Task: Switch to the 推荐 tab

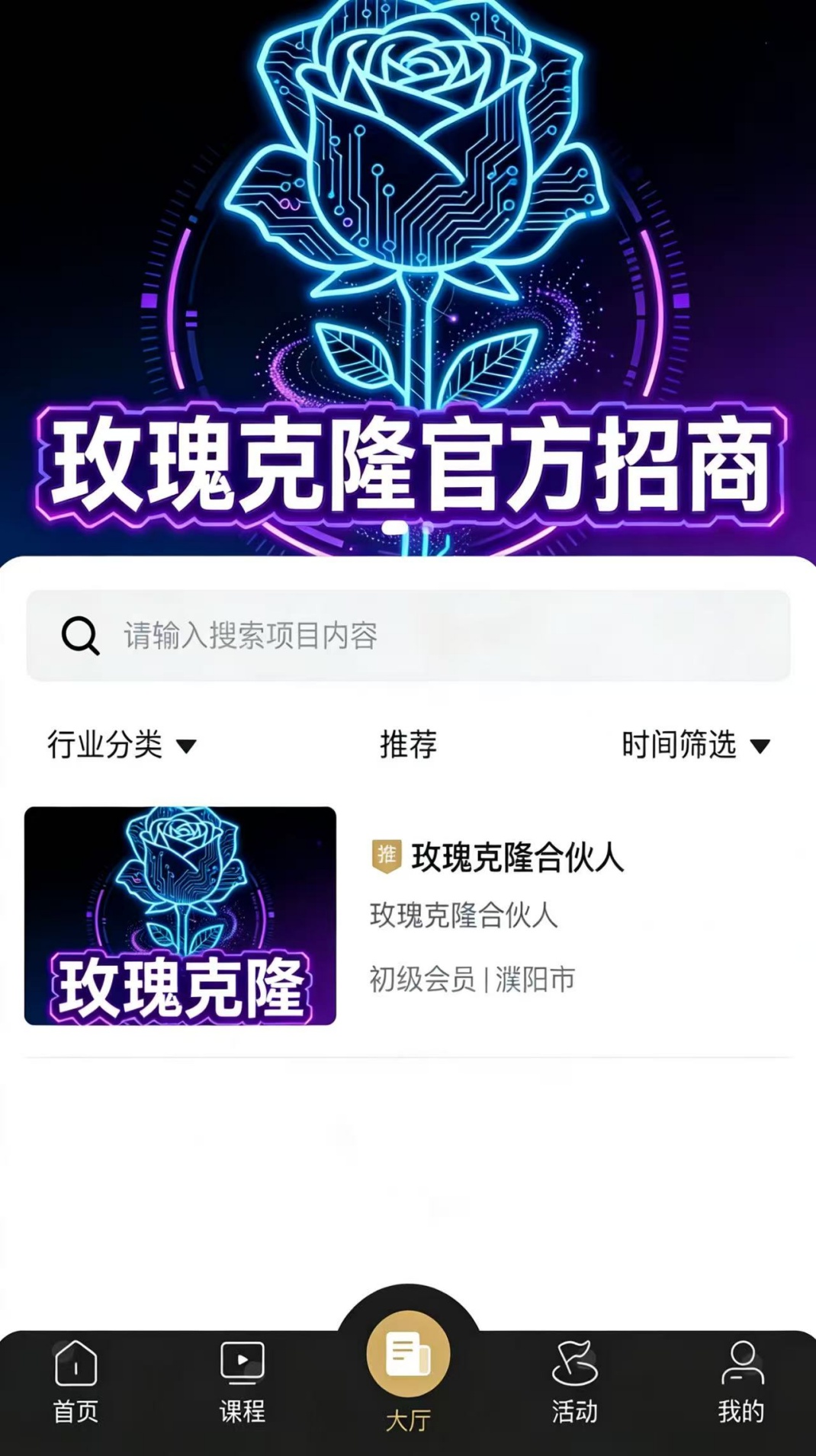Action: coord(408,747)
